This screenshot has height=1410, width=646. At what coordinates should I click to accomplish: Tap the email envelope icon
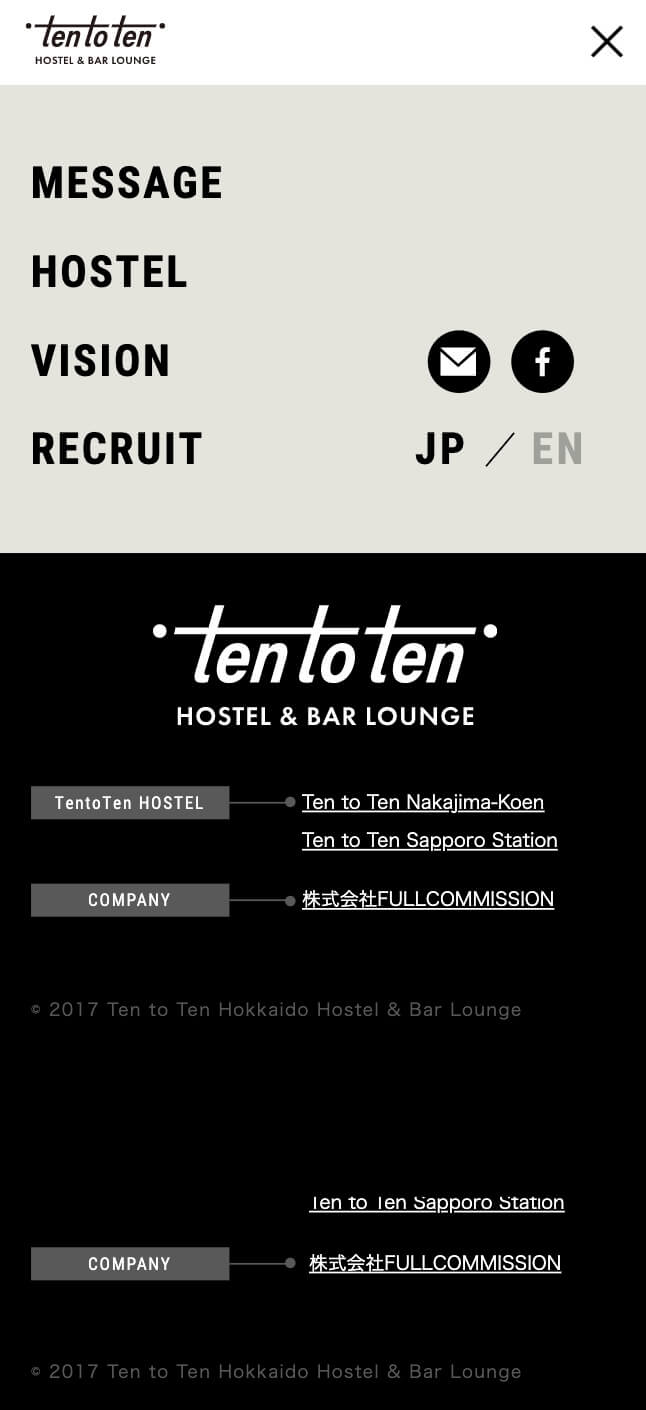(459, 361)
